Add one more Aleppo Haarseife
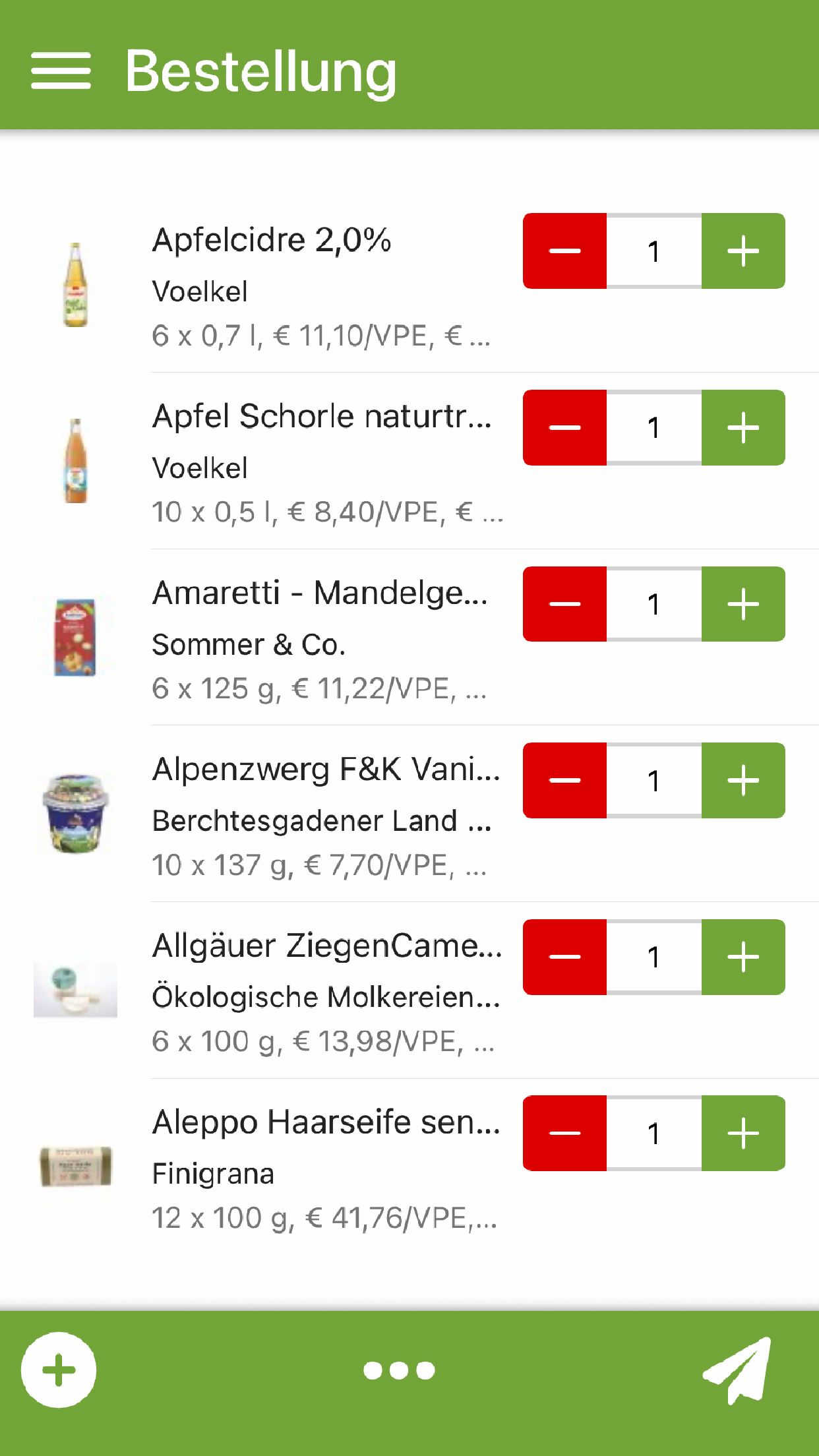 click(743, 1134)
